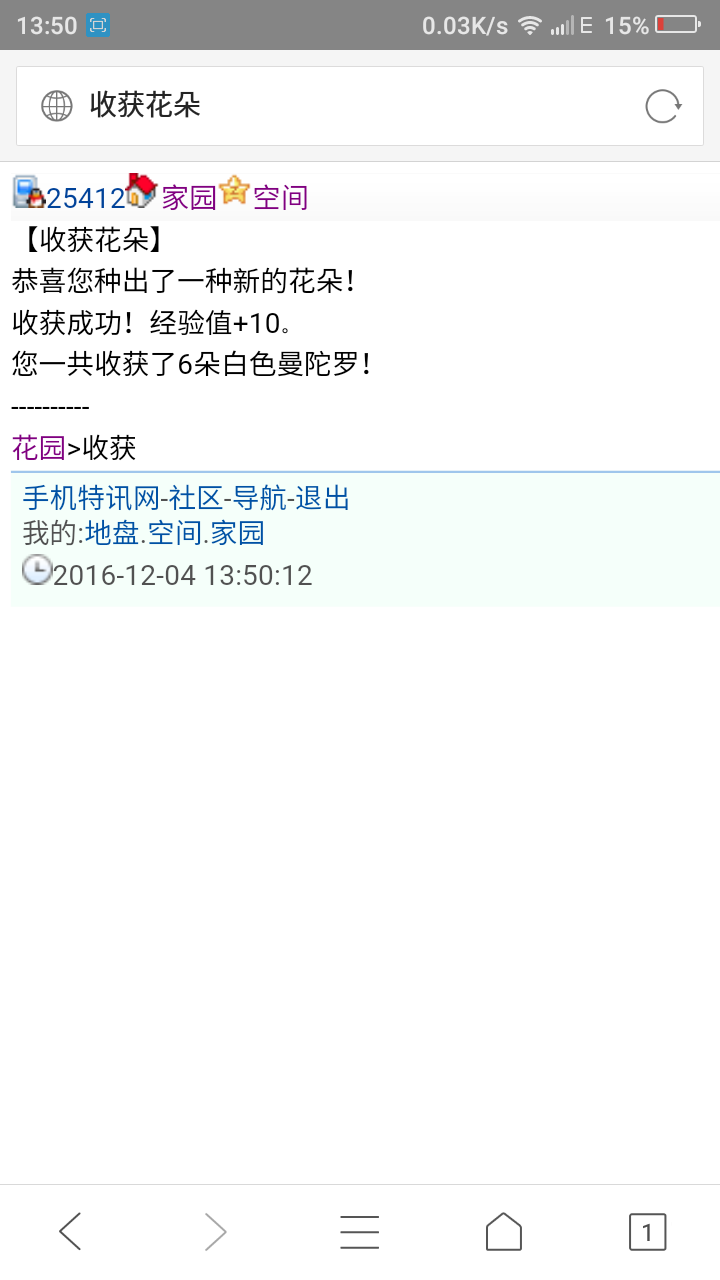Go back to the previous page
The width and height of the screenshot is (720, 1280).
point(70,1232)
